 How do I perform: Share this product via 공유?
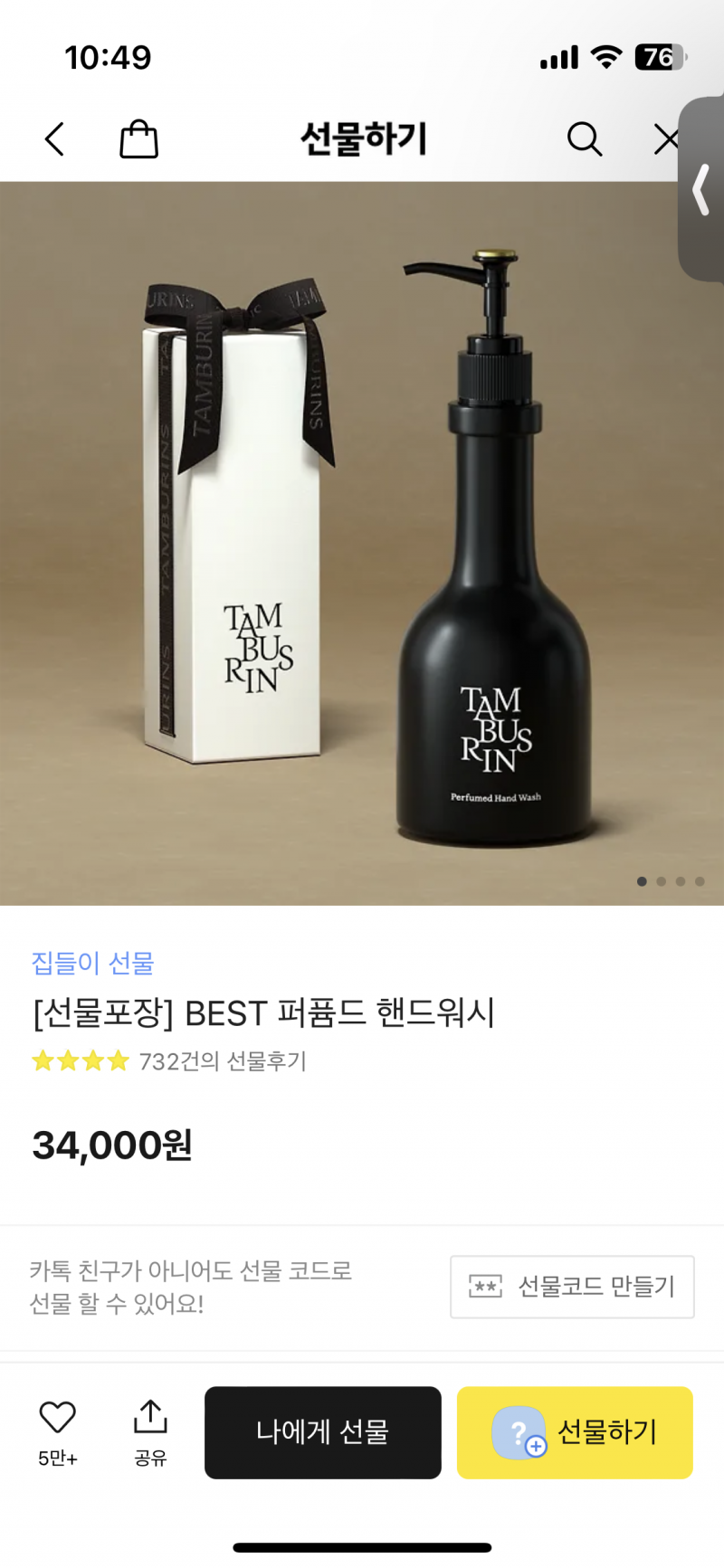(x=150, y=1431)
